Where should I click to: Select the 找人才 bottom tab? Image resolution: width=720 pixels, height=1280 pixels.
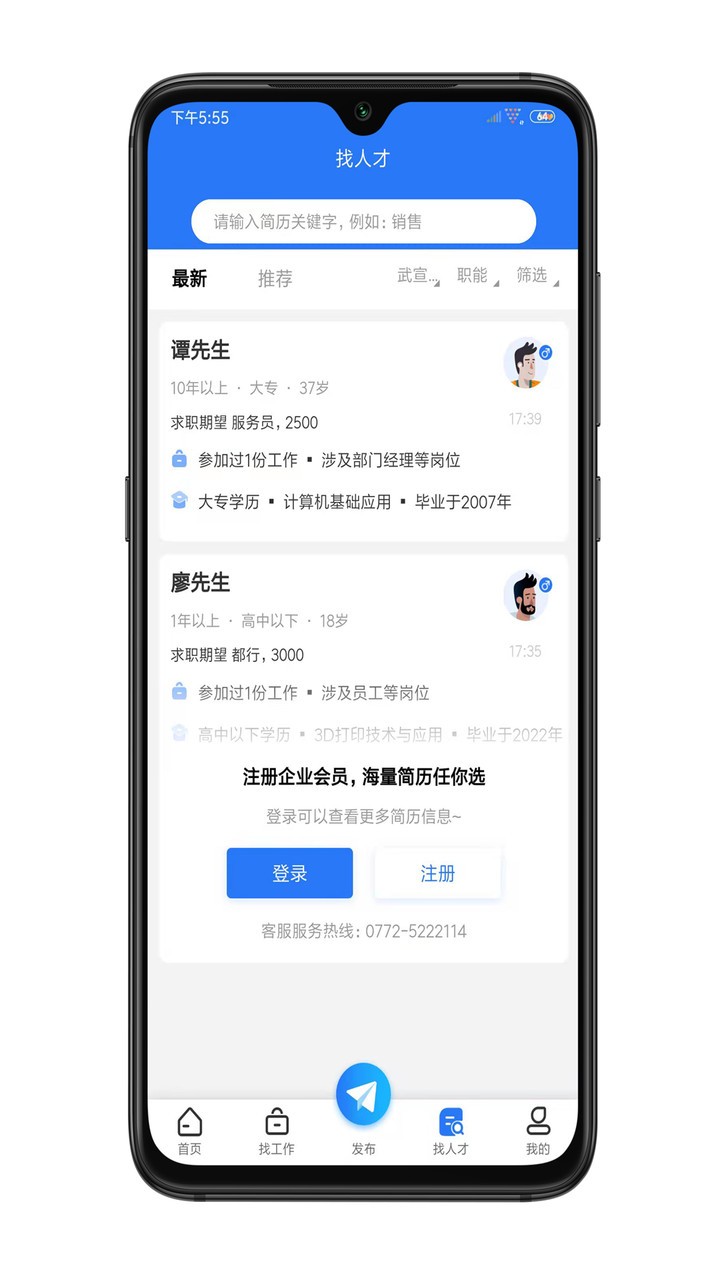pos(450,1132)
